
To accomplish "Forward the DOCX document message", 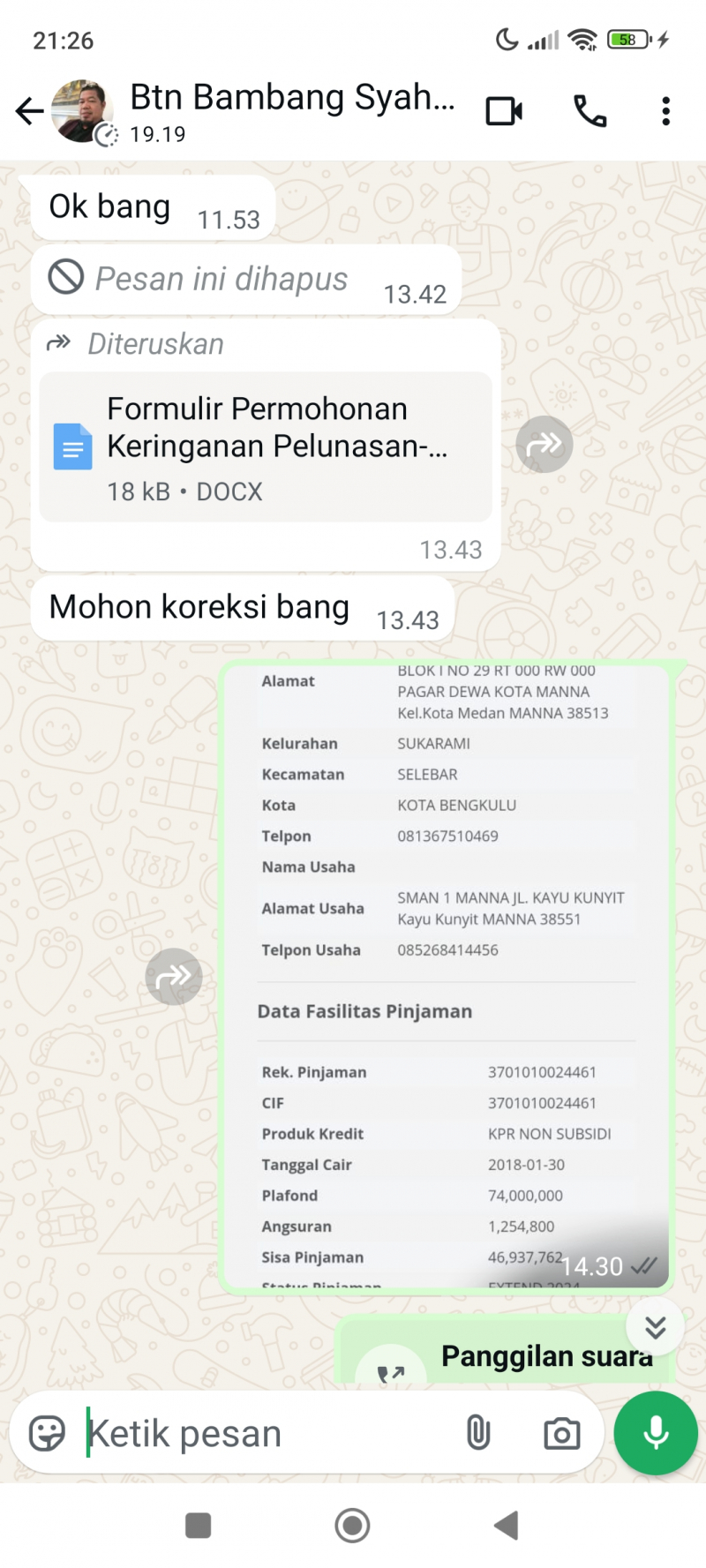I will click(x=544, y=444).
